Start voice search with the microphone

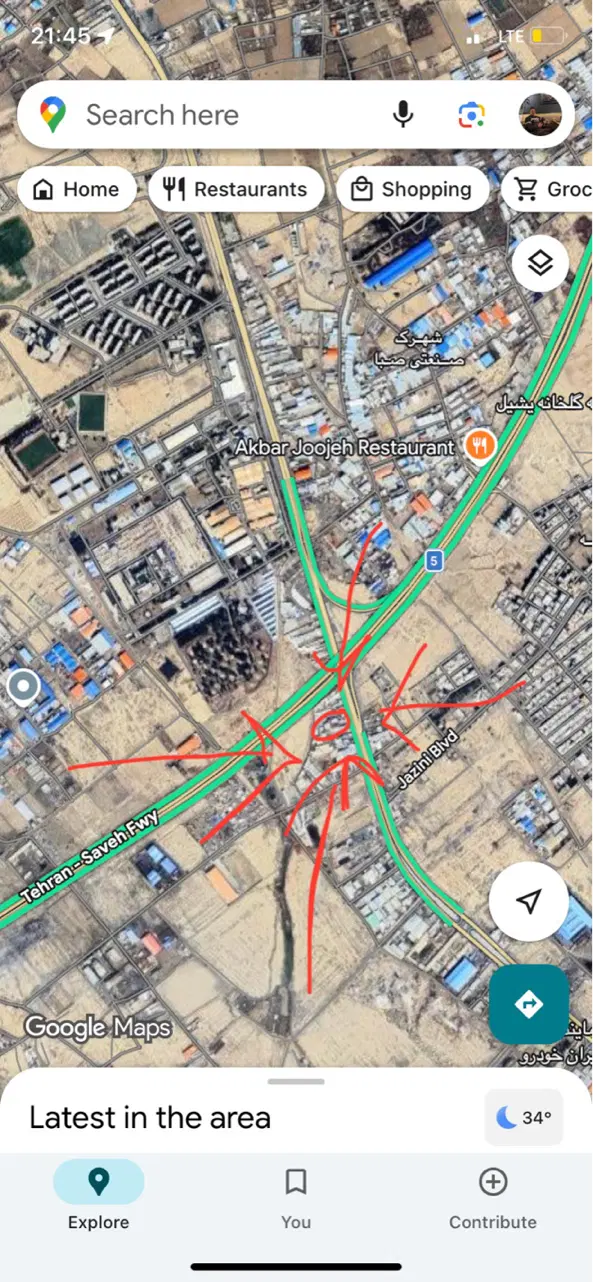tap(403, 115)
